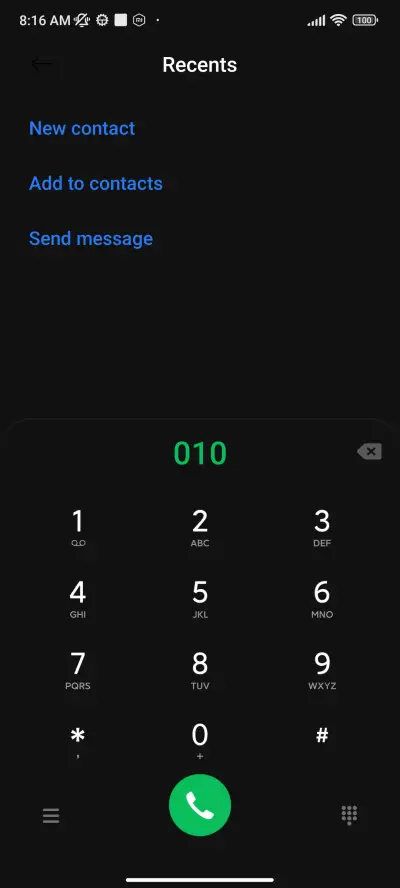Screen dimensions: 400x888
Task: Tap the 4 GHI key
Action: pos(78,600)
